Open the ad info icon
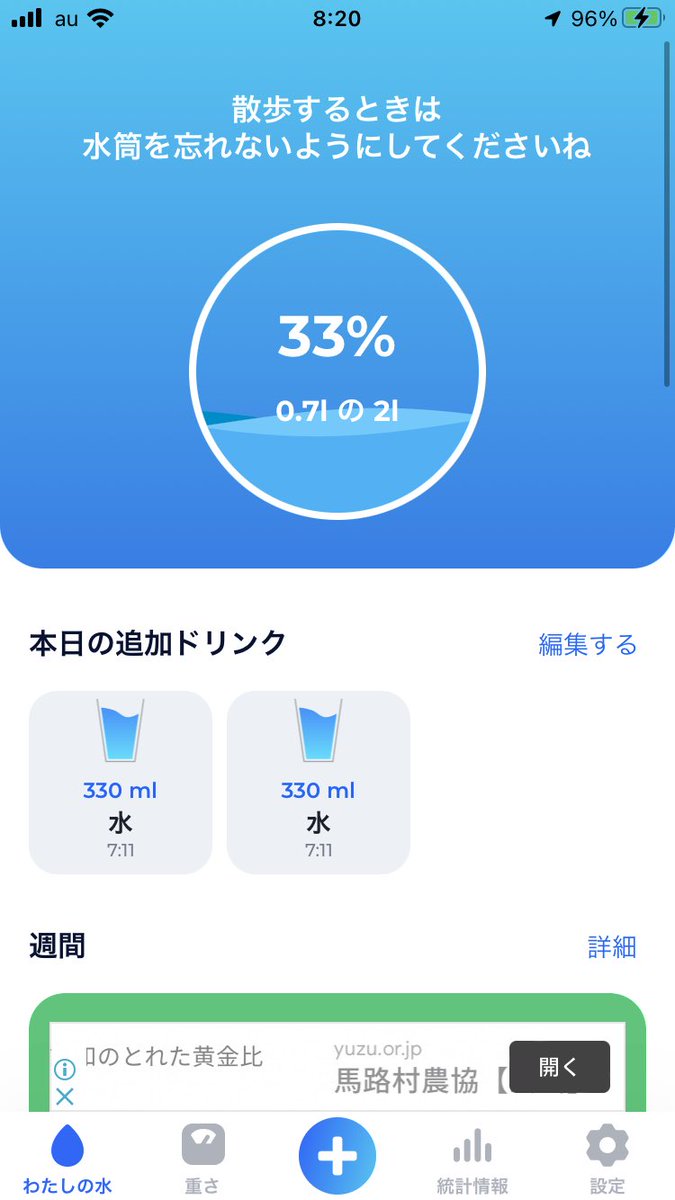Screen dimensions: 675x1200 click(64, 1069)
